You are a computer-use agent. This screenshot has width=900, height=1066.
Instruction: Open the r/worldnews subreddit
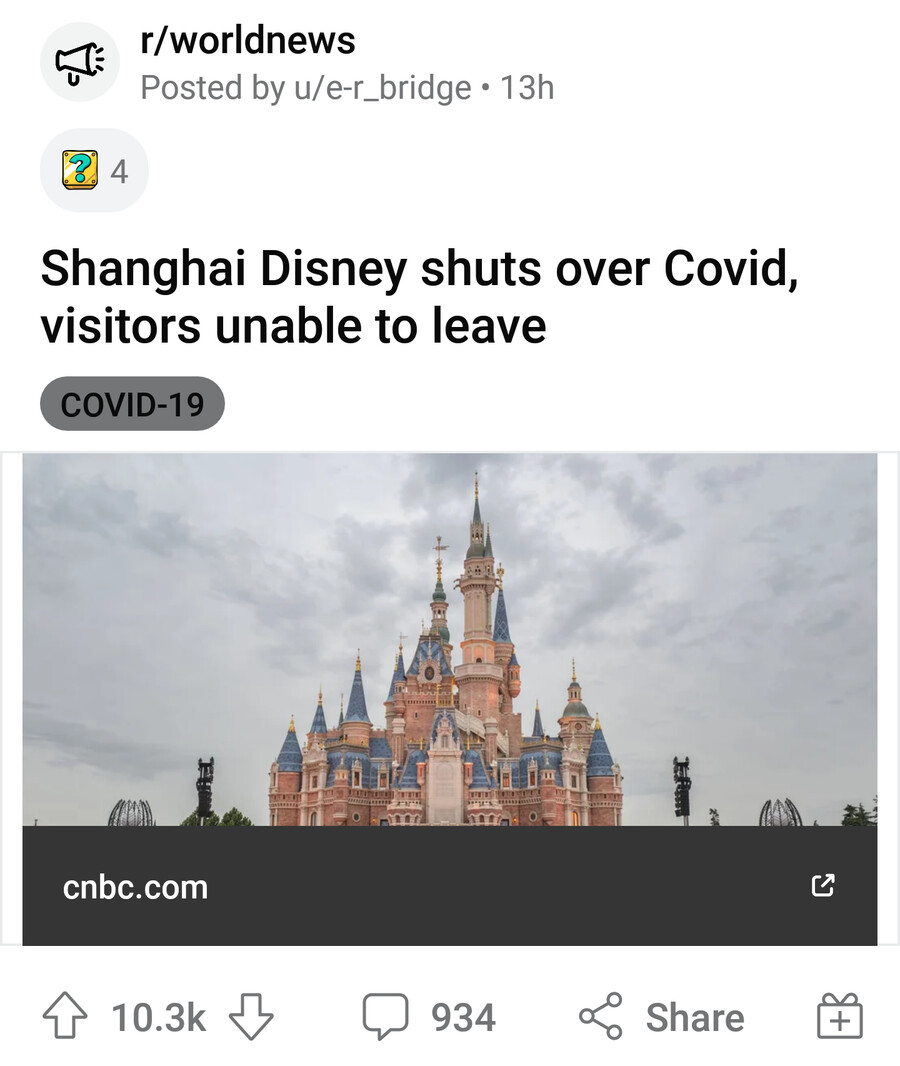(x=247, y=41)
